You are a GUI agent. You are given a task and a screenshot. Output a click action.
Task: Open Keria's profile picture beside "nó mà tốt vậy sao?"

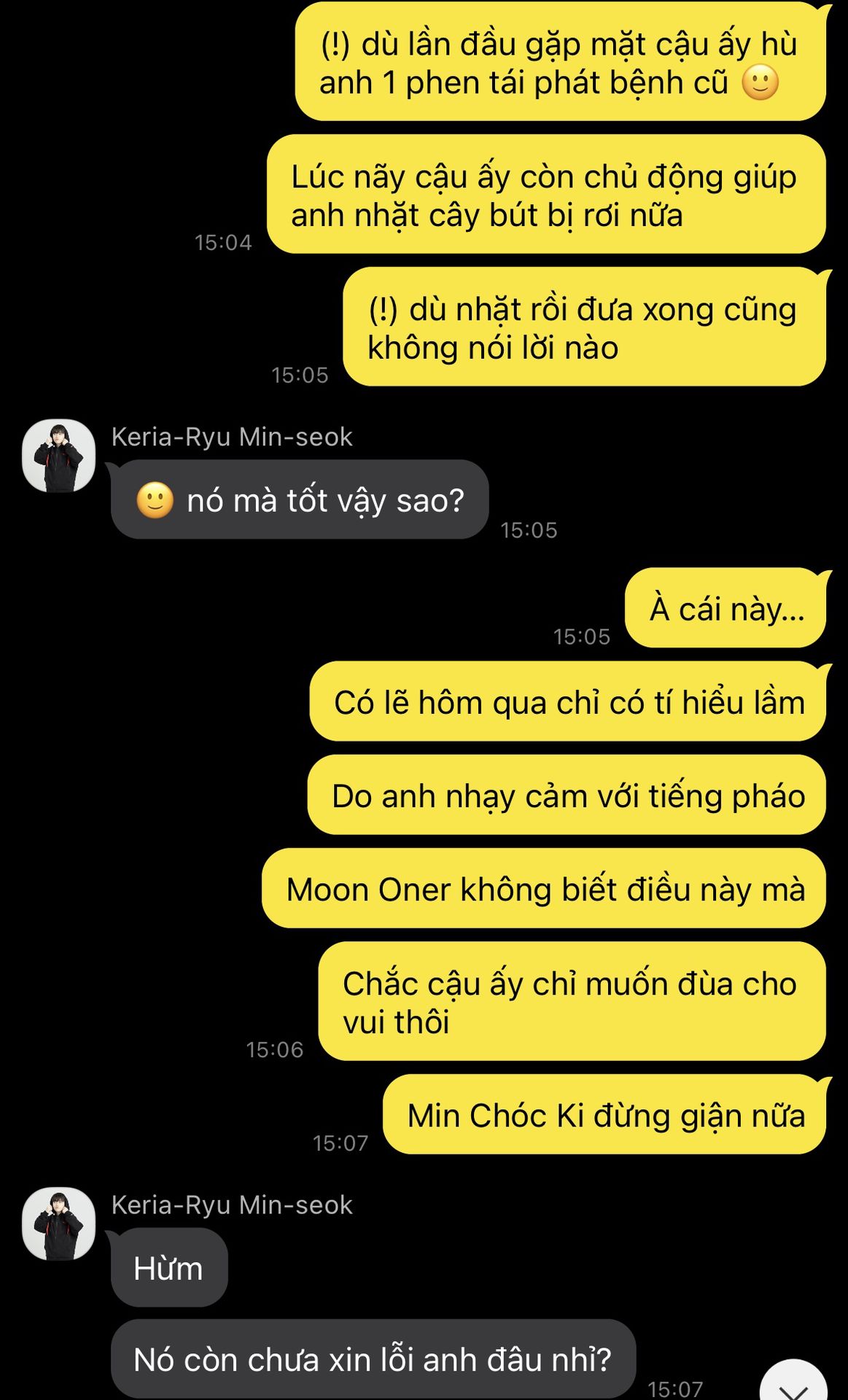click(x=59, y=456)
